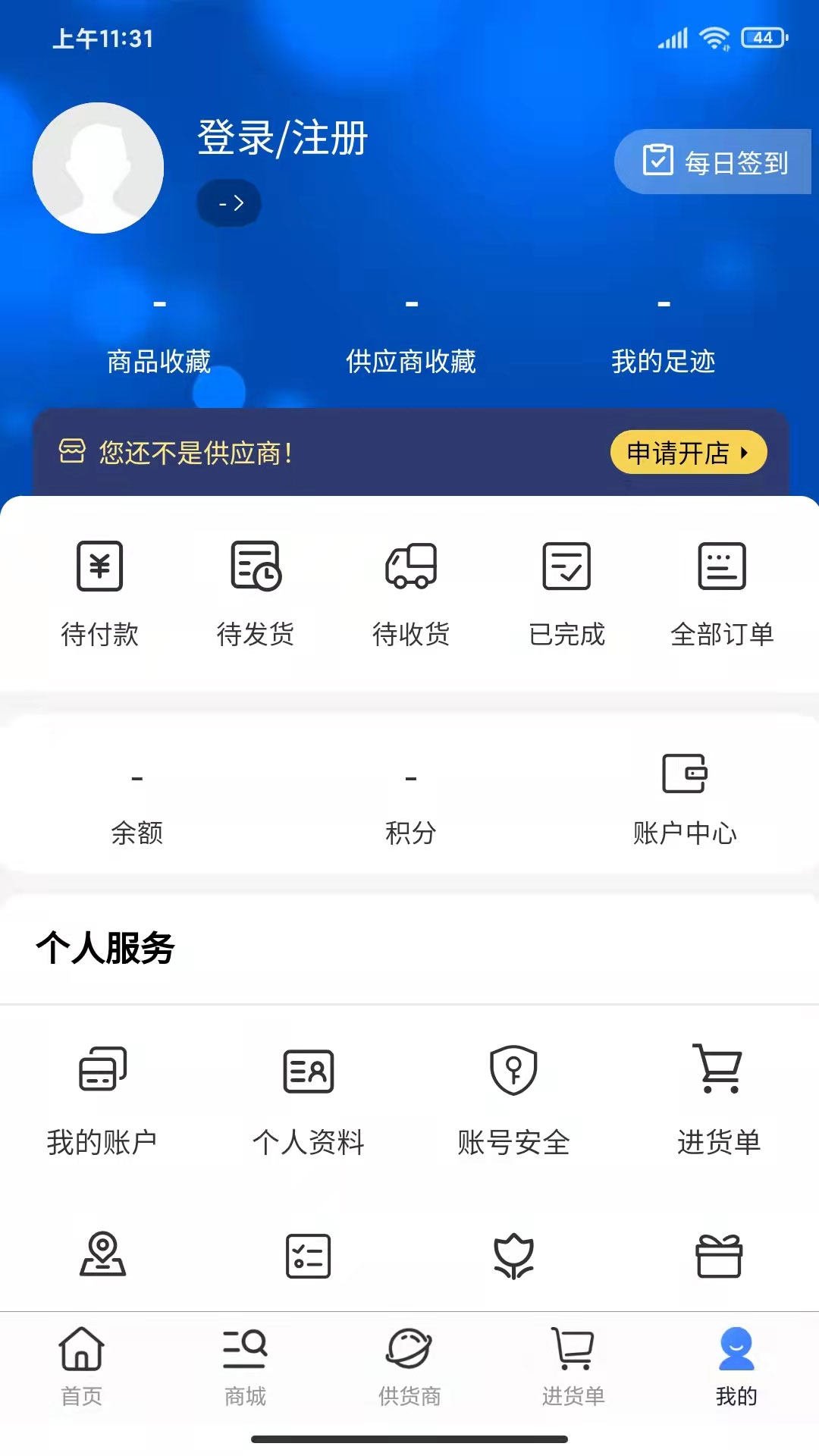
Task: Select the 待发货 awaiting shipment icon
Action: click(255, 567)
